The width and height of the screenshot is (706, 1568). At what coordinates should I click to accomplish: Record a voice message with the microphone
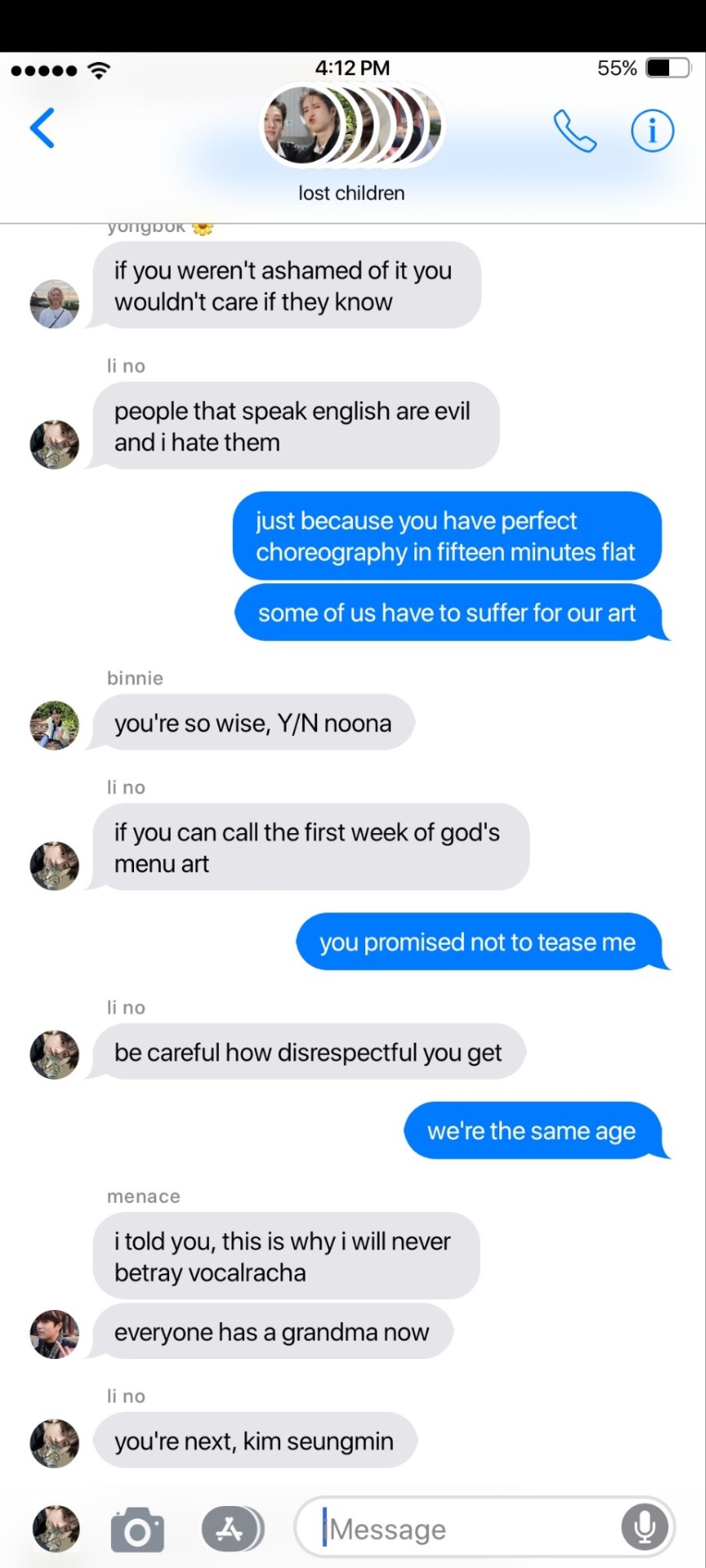(x=644, y=1526)
